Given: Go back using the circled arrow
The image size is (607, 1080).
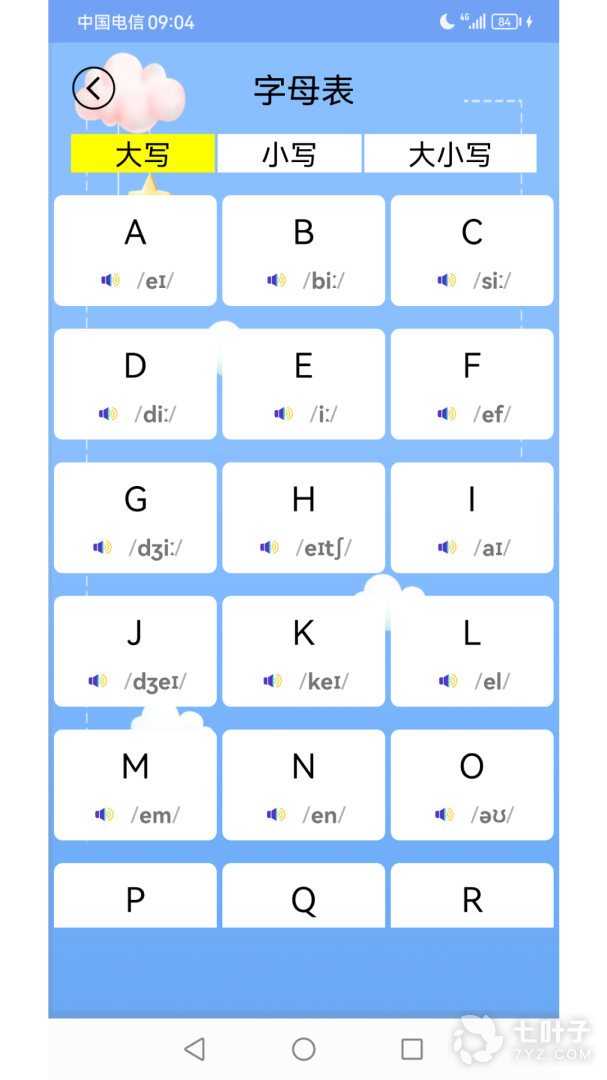Looking at the screenshot, I should (94, 89).
